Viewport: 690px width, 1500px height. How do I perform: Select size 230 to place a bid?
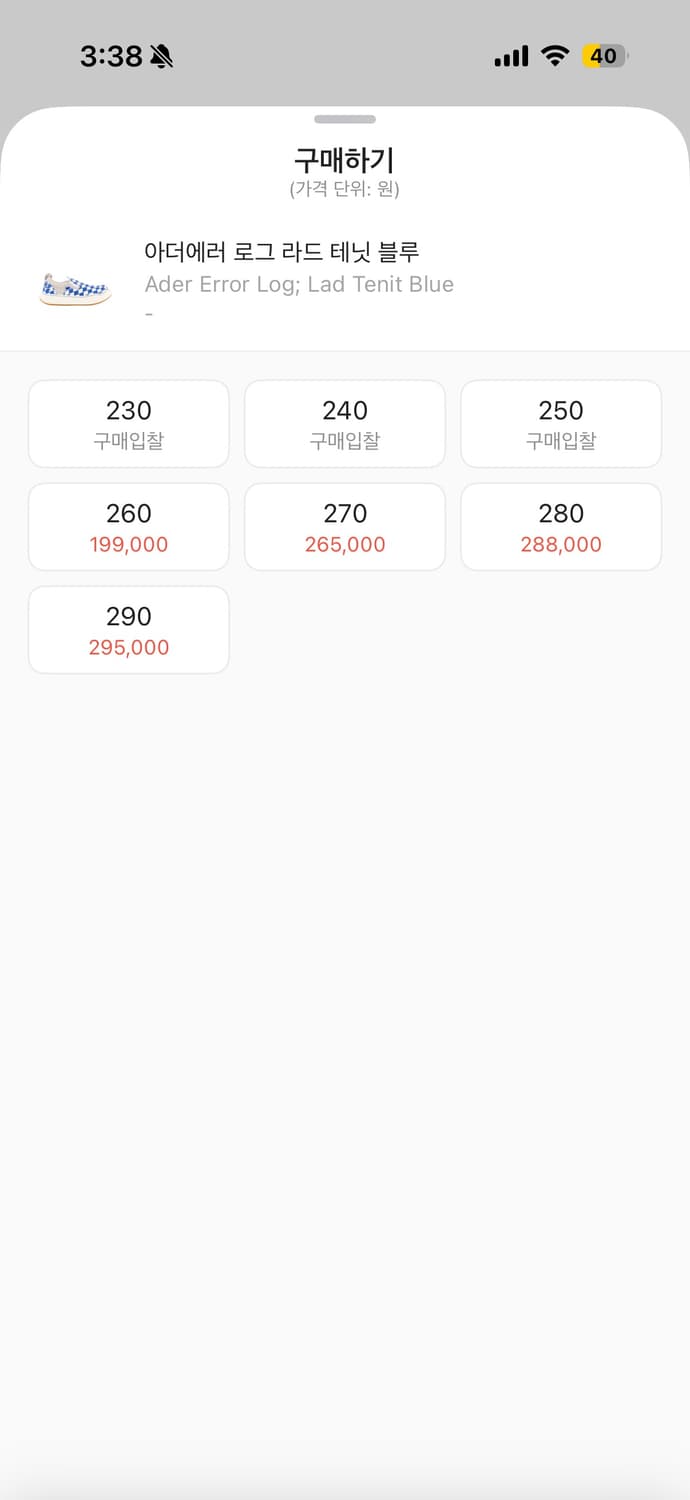click(129, 424)
